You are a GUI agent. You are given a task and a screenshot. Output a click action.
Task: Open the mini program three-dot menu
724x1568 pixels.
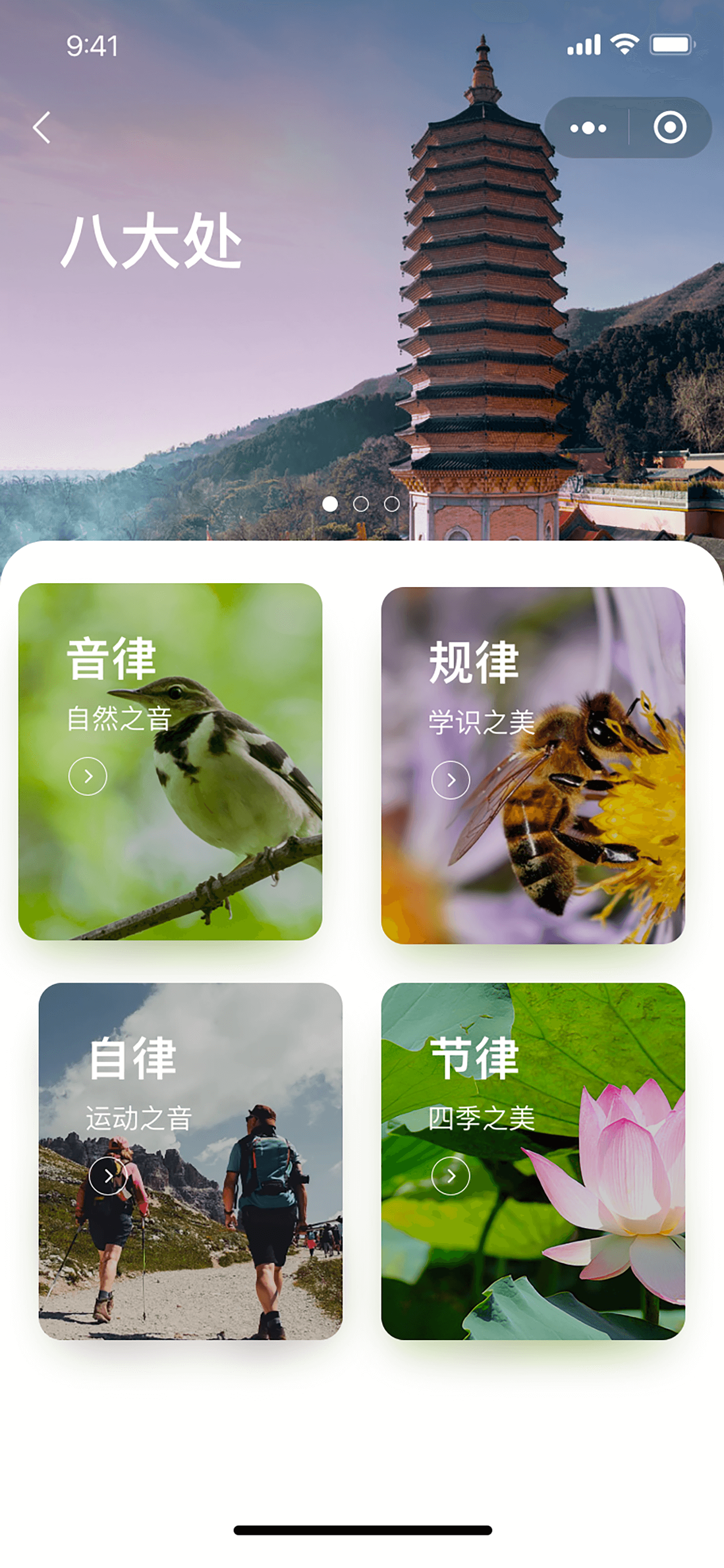[x=588, y=128]
